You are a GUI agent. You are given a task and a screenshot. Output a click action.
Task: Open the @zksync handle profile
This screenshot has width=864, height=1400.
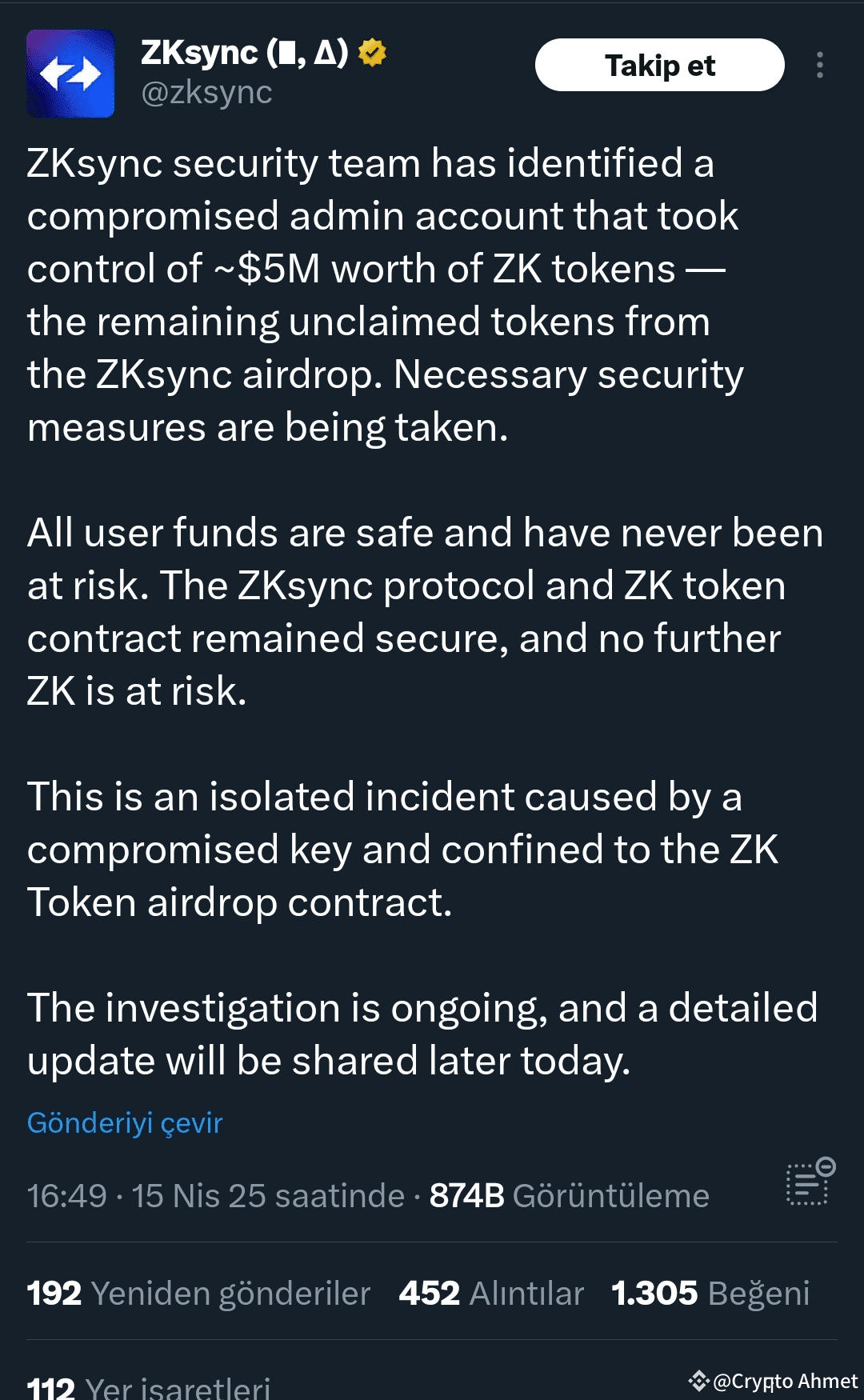pos(206,93)
